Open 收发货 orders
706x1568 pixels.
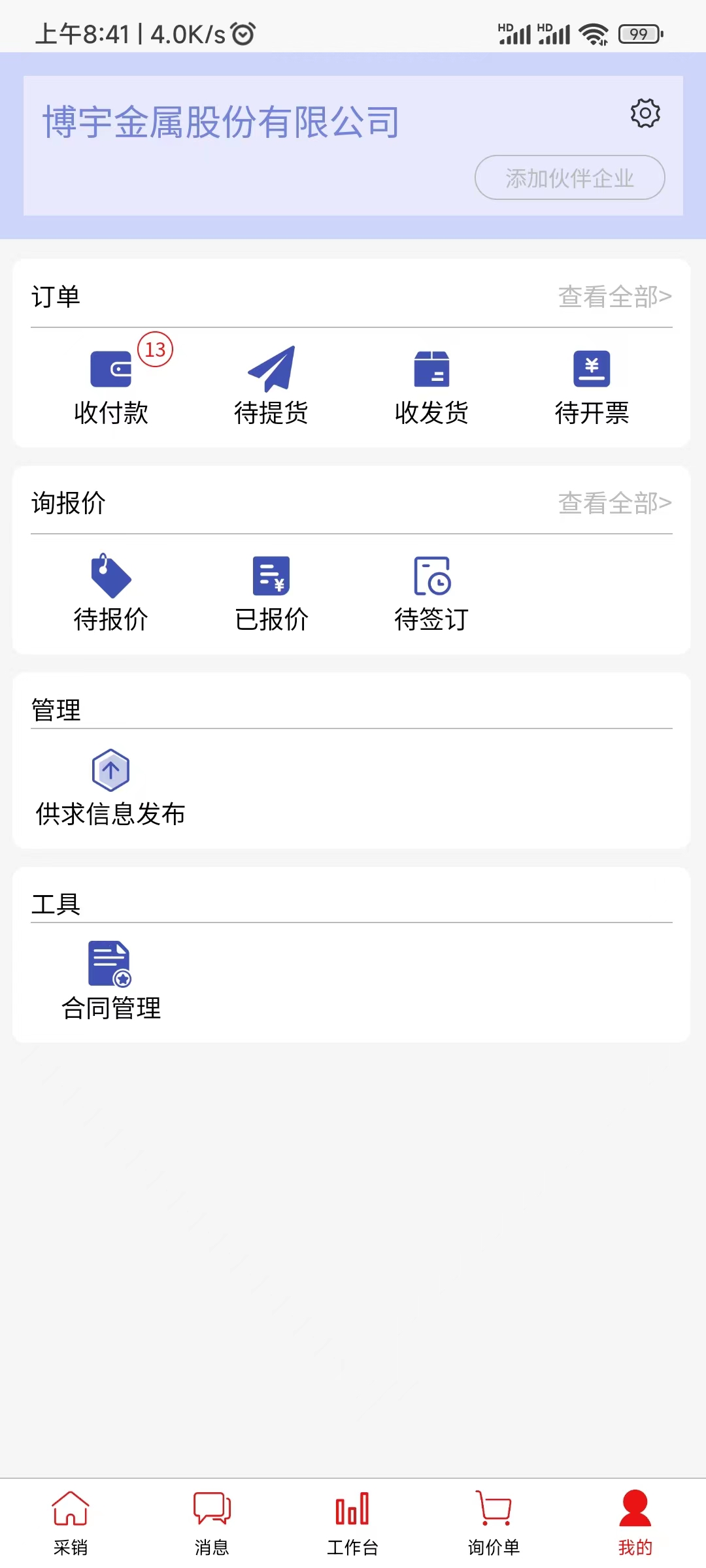431,385
